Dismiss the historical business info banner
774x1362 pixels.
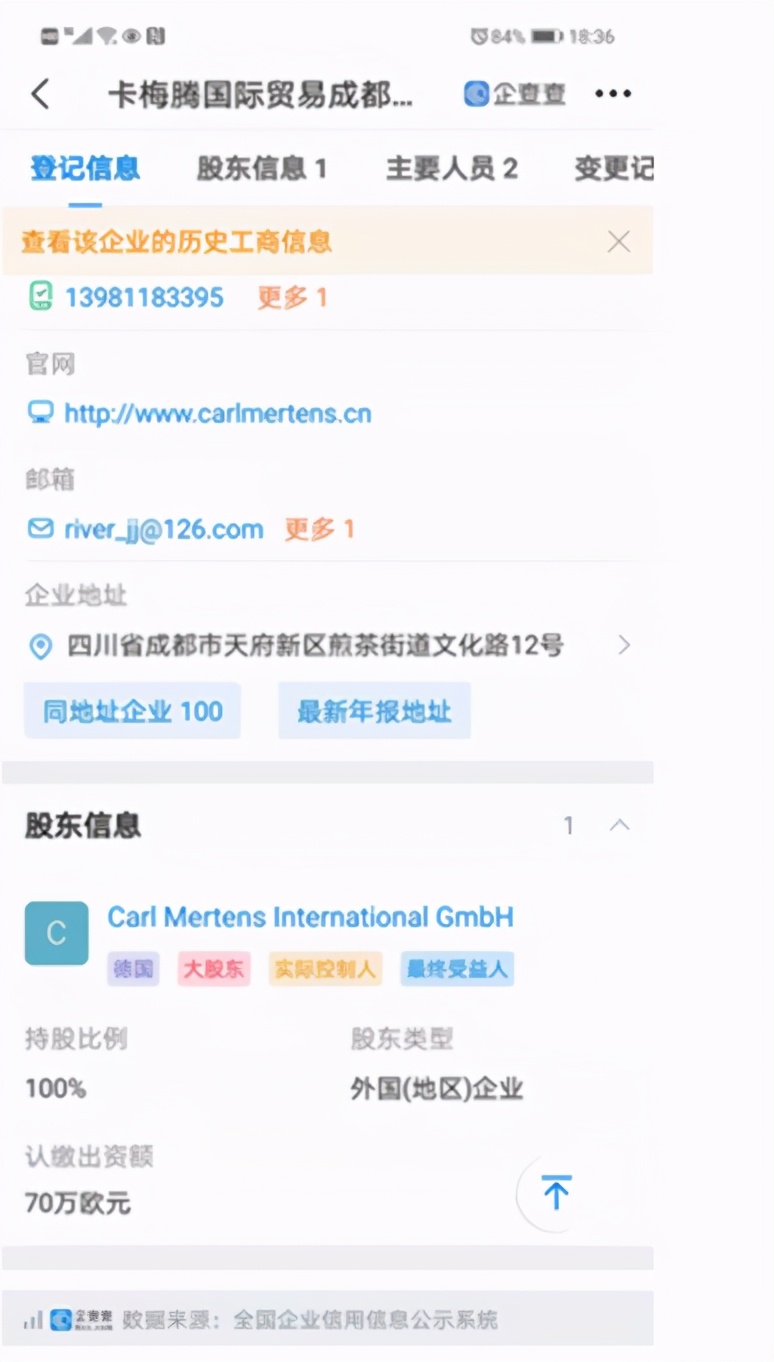619,242
